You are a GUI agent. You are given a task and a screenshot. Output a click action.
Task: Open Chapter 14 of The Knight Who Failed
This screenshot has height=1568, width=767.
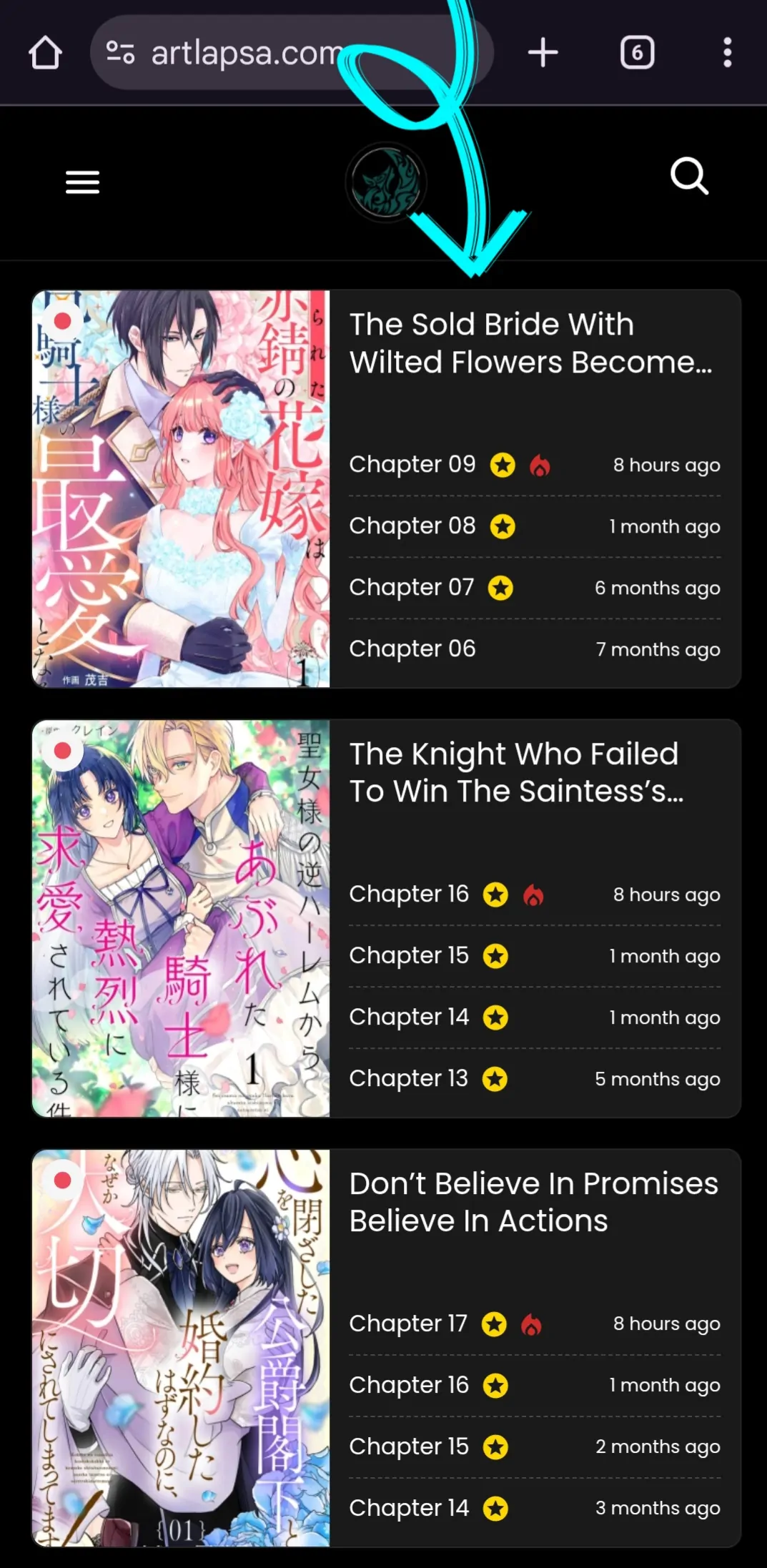409,1017
